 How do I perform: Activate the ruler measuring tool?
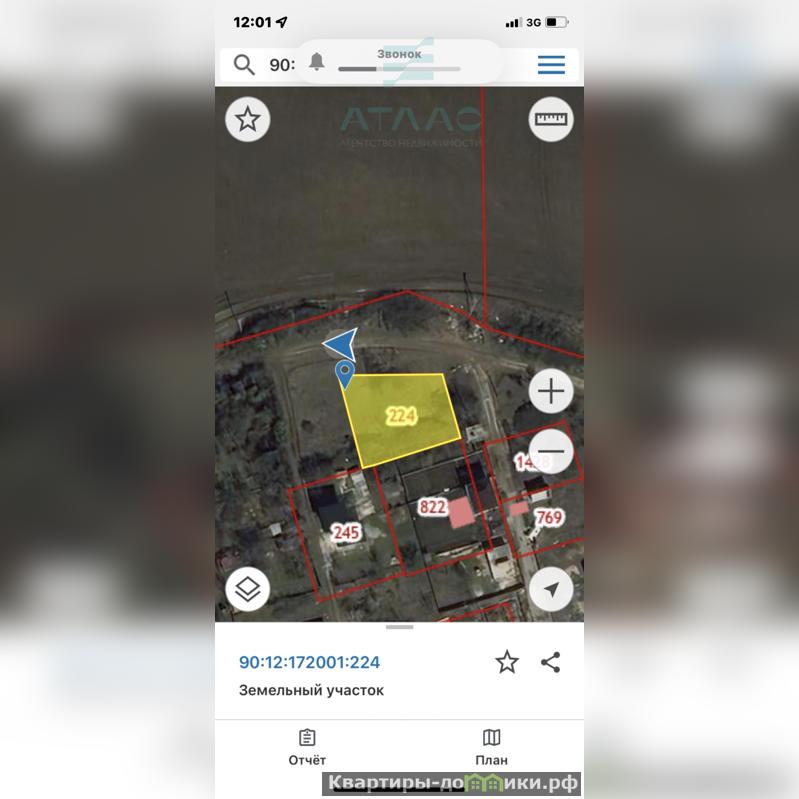click(550, 120)
